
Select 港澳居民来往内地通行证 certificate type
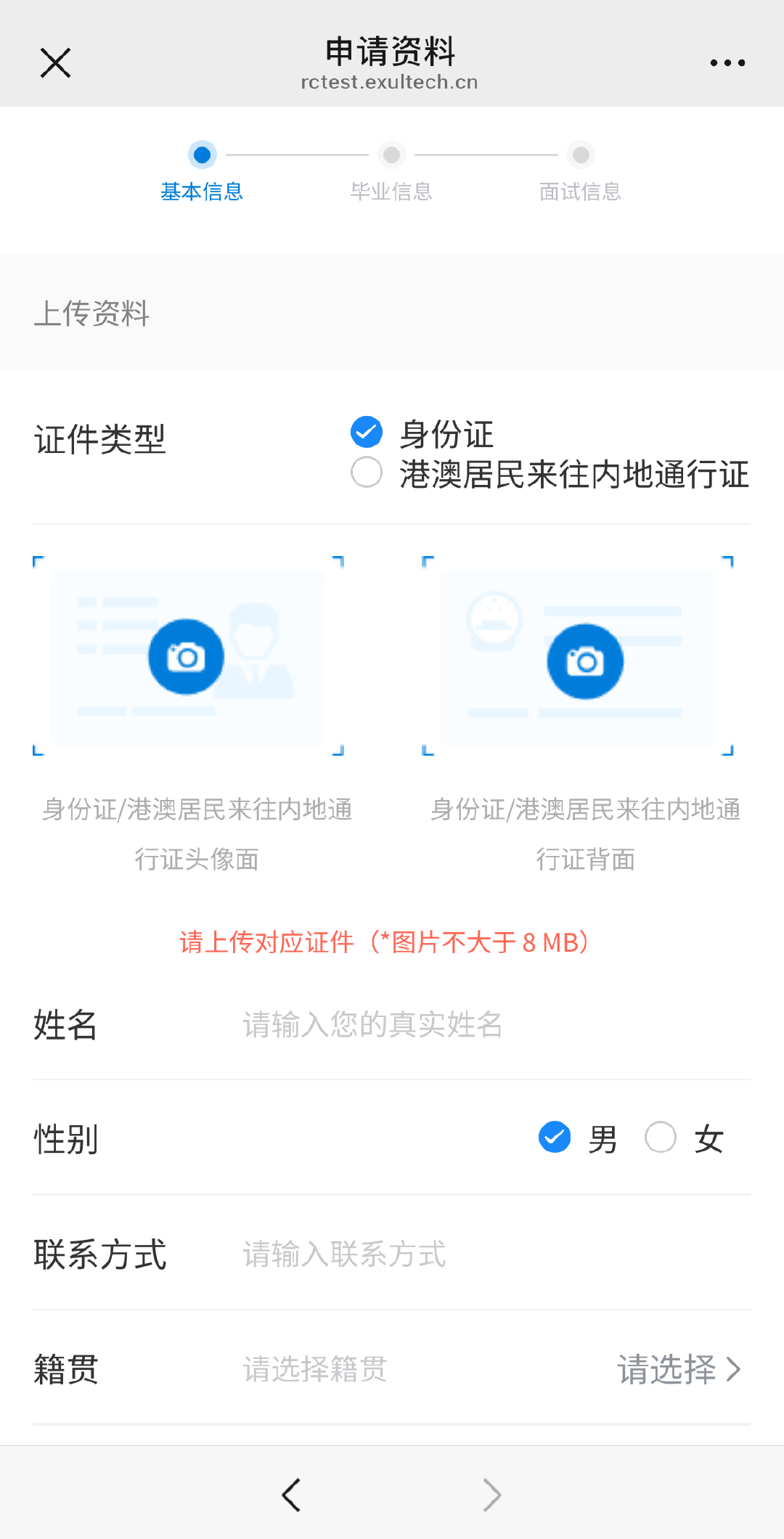[367, 473]
